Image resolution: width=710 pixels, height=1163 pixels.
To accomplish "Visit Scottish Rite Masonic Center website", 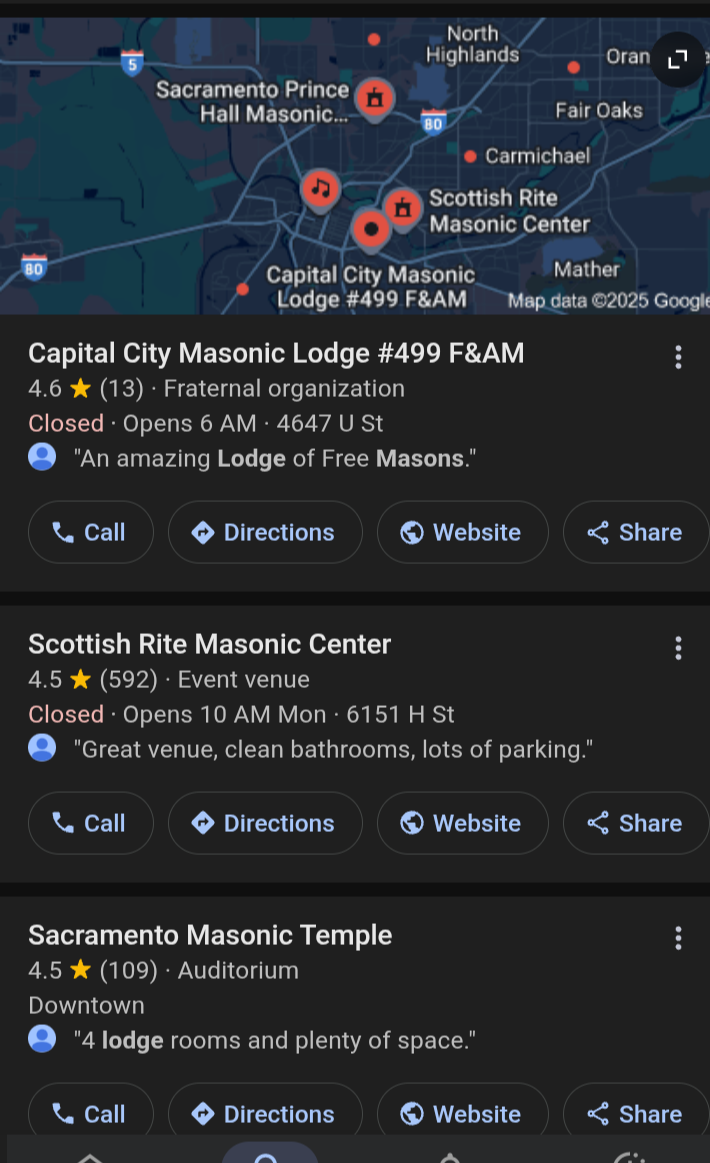I will tap(462, 823).
